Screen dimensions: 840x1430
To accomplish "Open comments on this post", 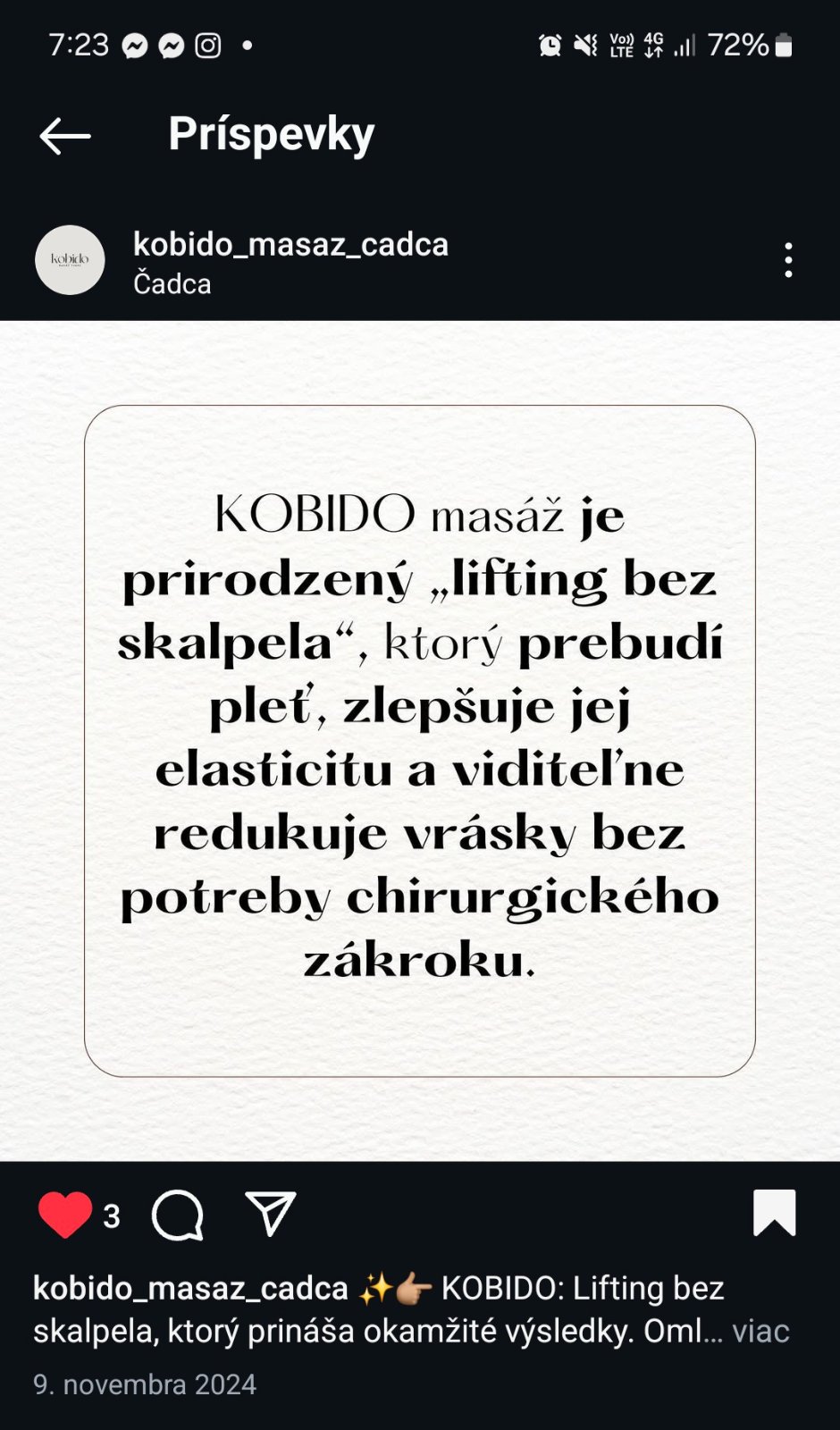I will pos(178,1215).
